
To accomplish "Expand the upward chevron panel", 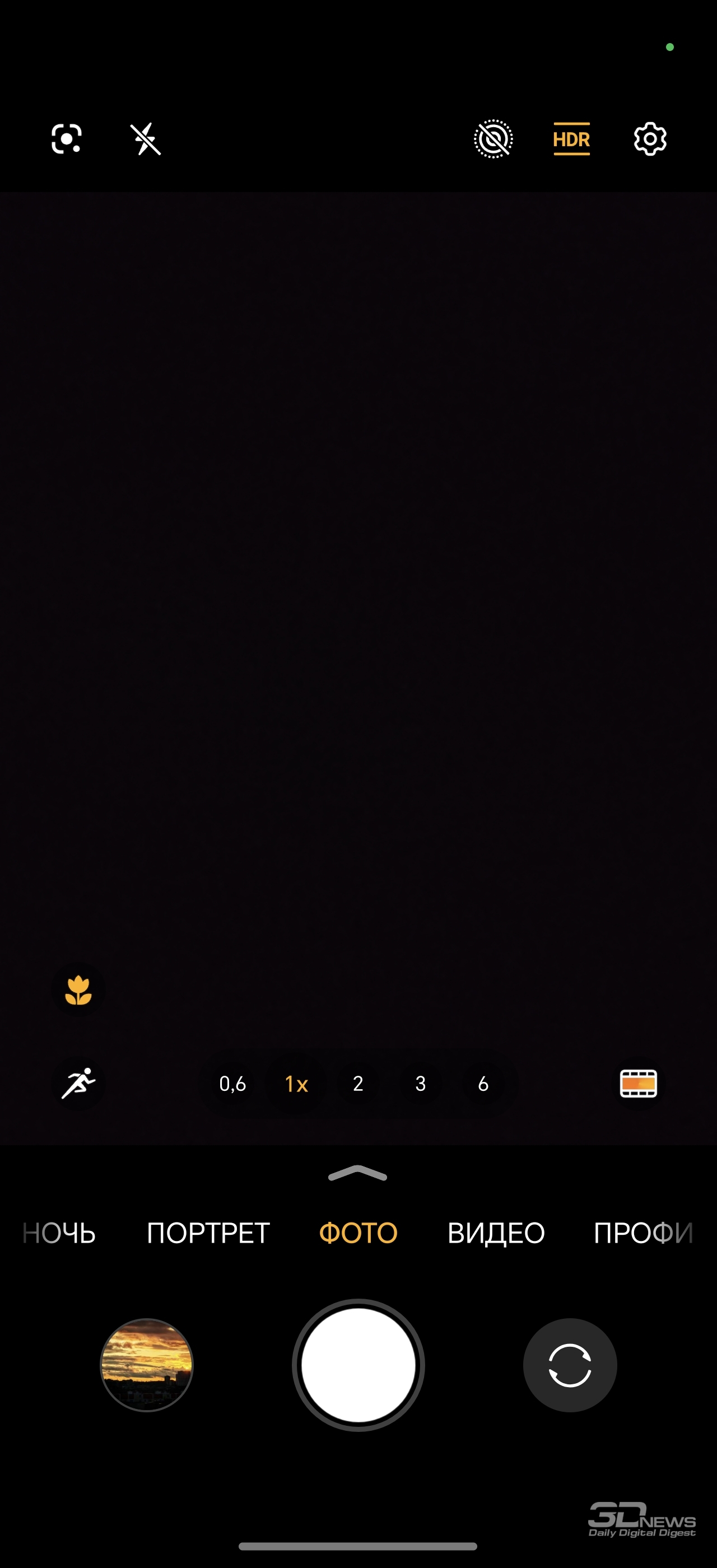I will (x=358, y=1173).
